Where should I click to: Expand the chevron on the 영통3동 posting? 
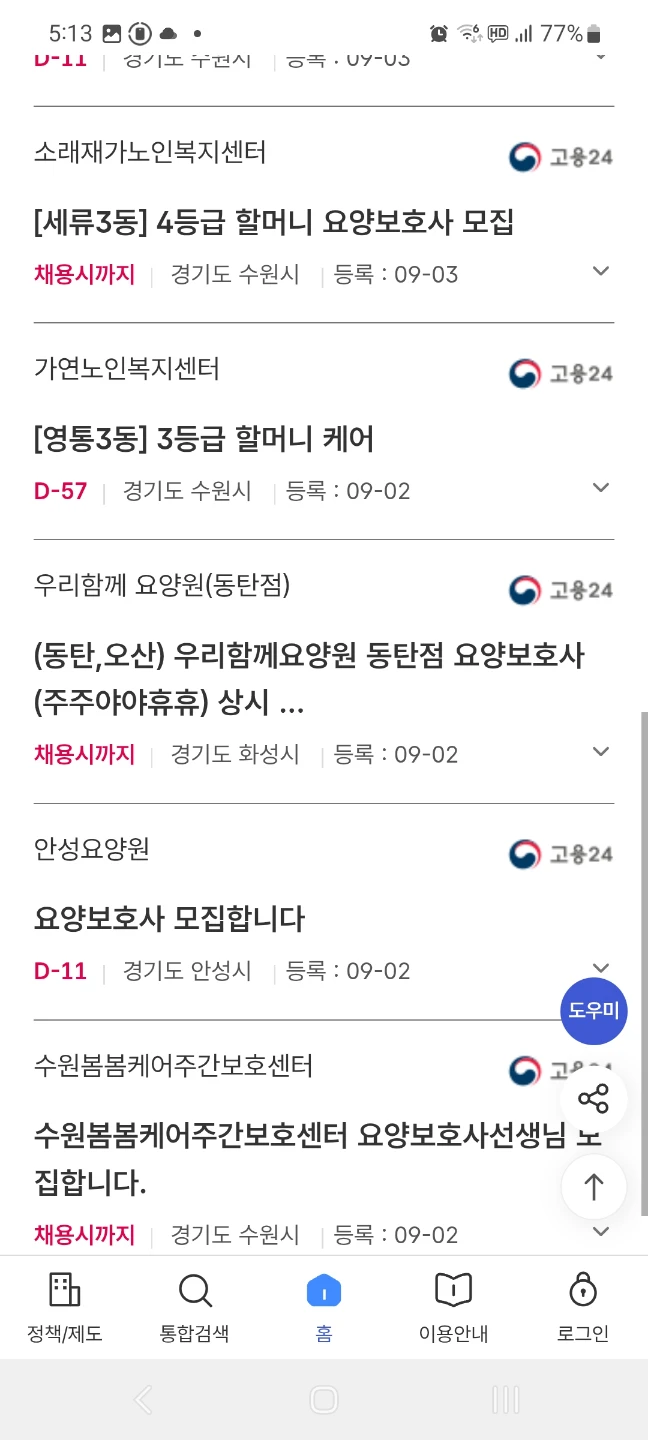[x=601, y=488]
